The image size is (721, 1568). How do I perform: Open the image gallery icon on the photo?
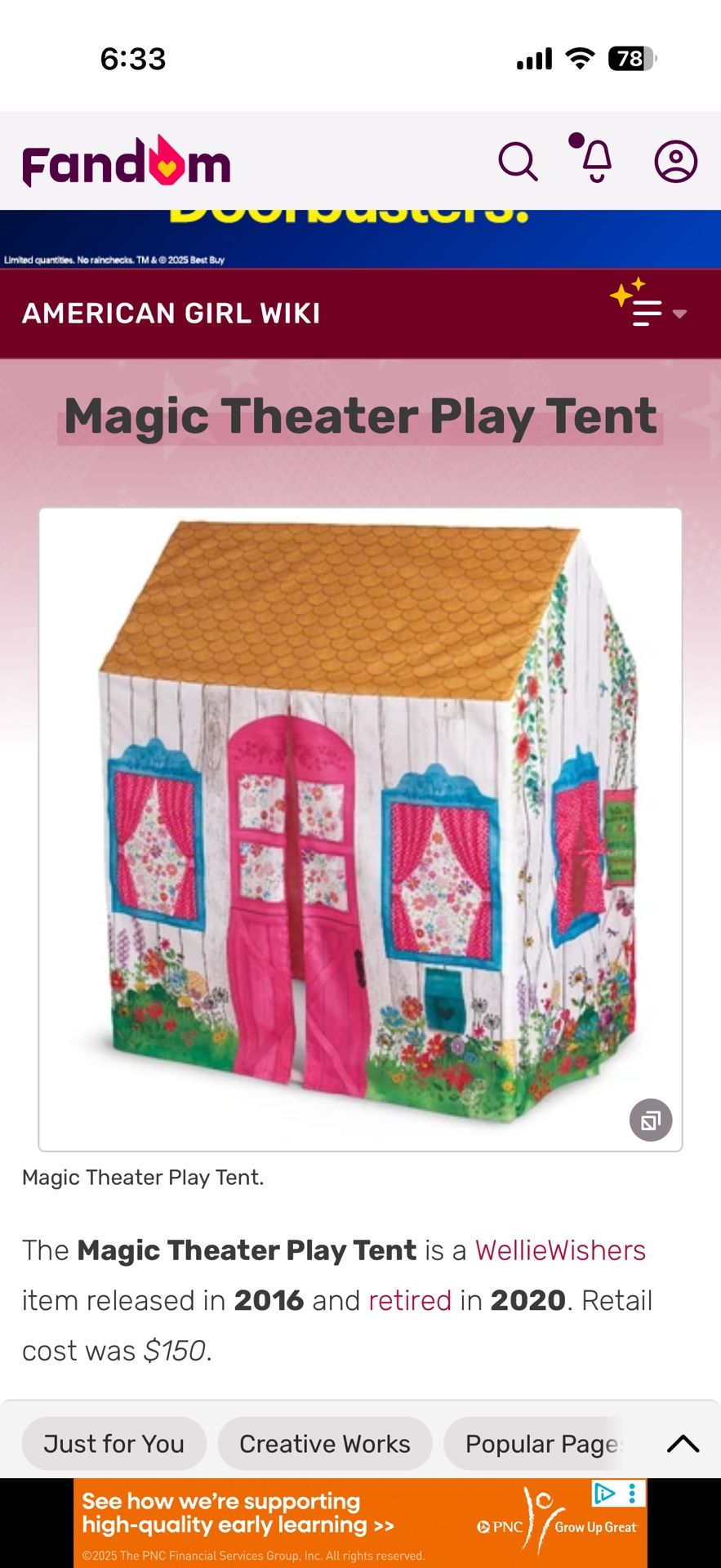(651, 1120)
